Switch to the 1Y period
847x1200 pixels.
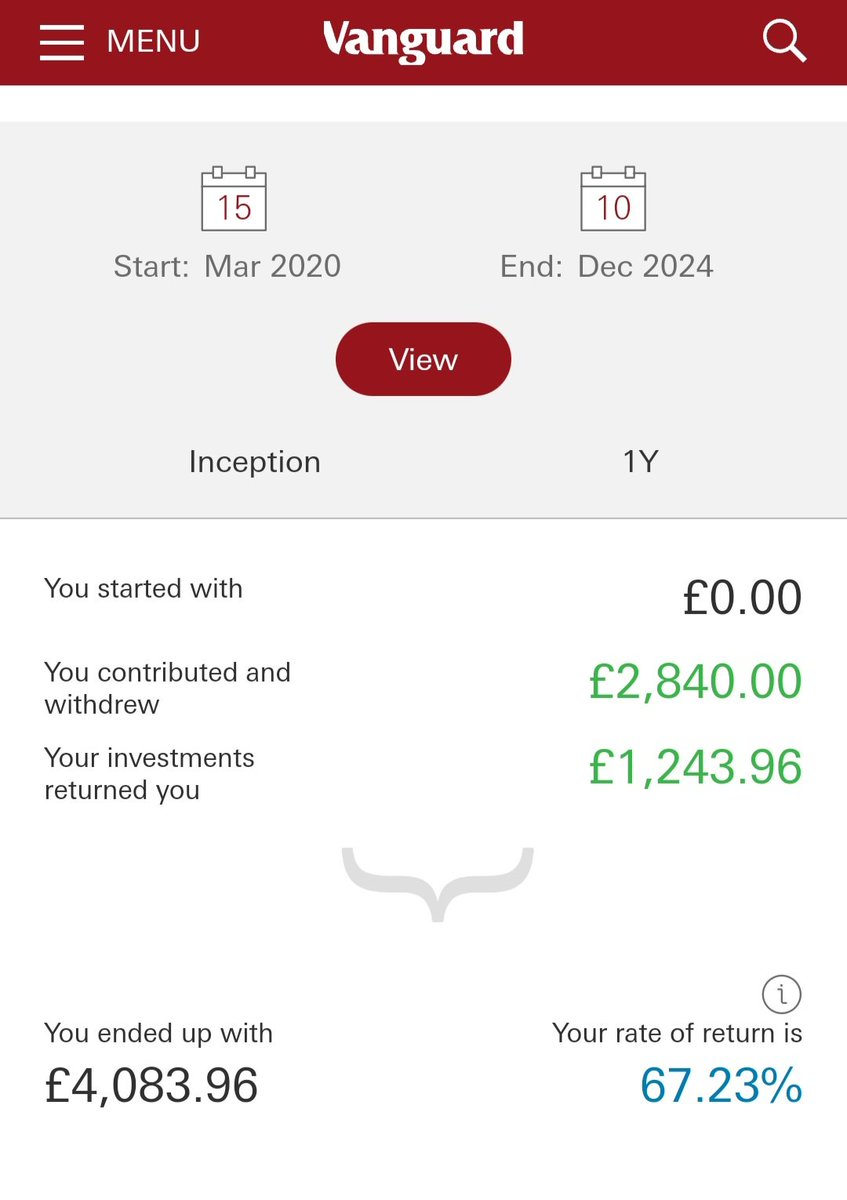[640, 462]
